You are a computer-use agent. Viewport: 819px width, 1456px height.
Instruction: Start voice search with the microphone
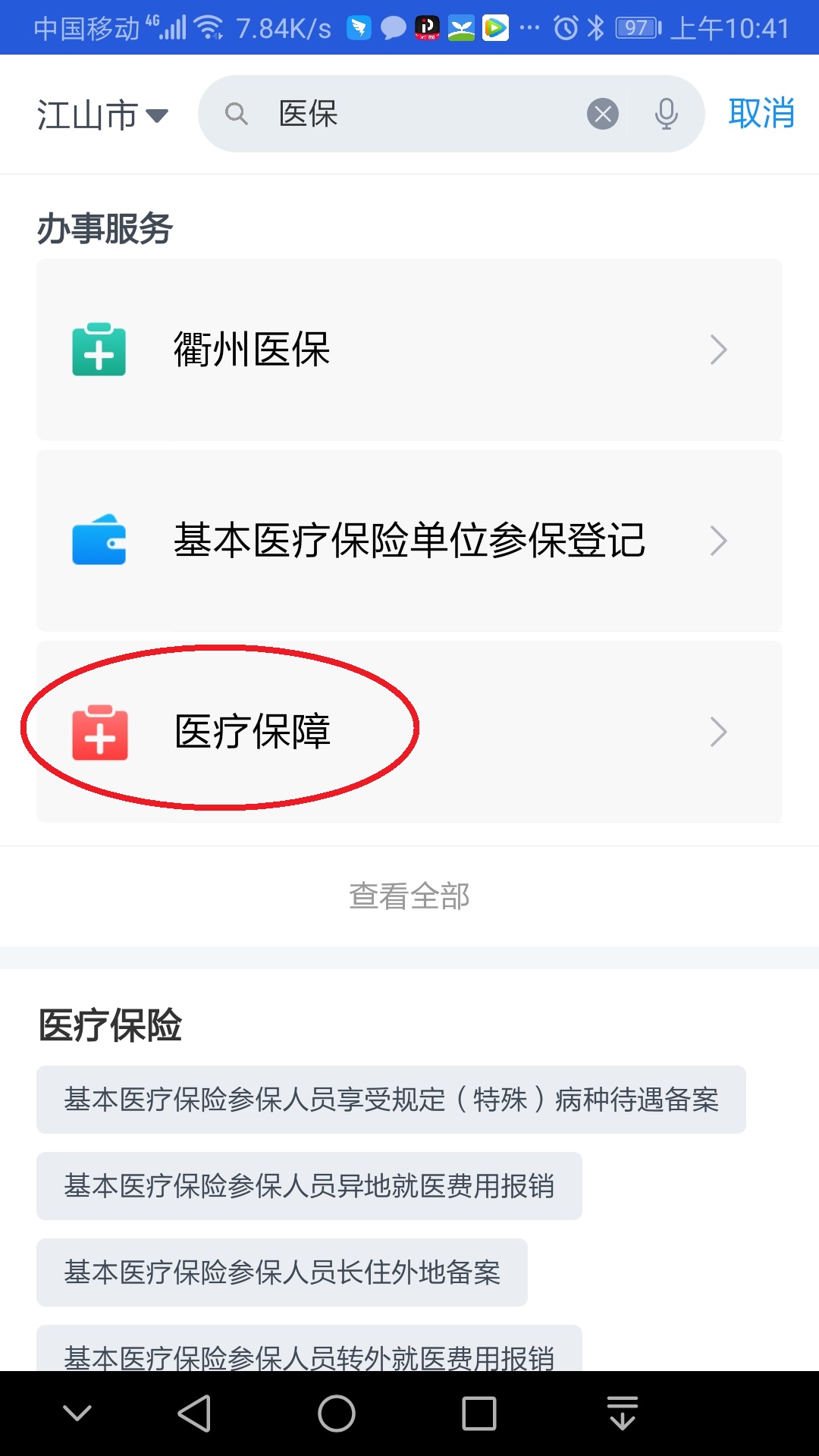point(667,115)
